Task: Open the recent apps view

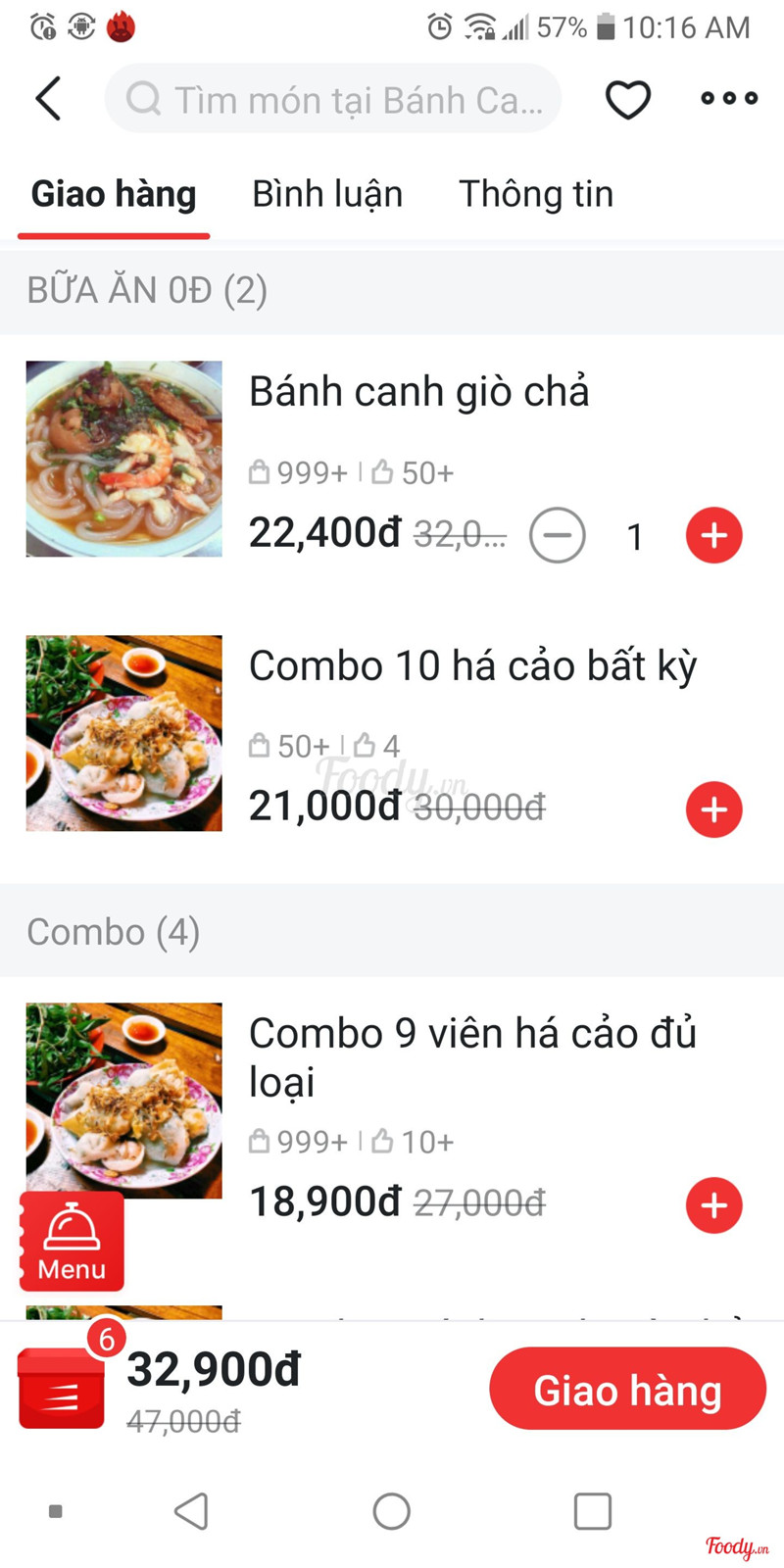Action: 592,1511
